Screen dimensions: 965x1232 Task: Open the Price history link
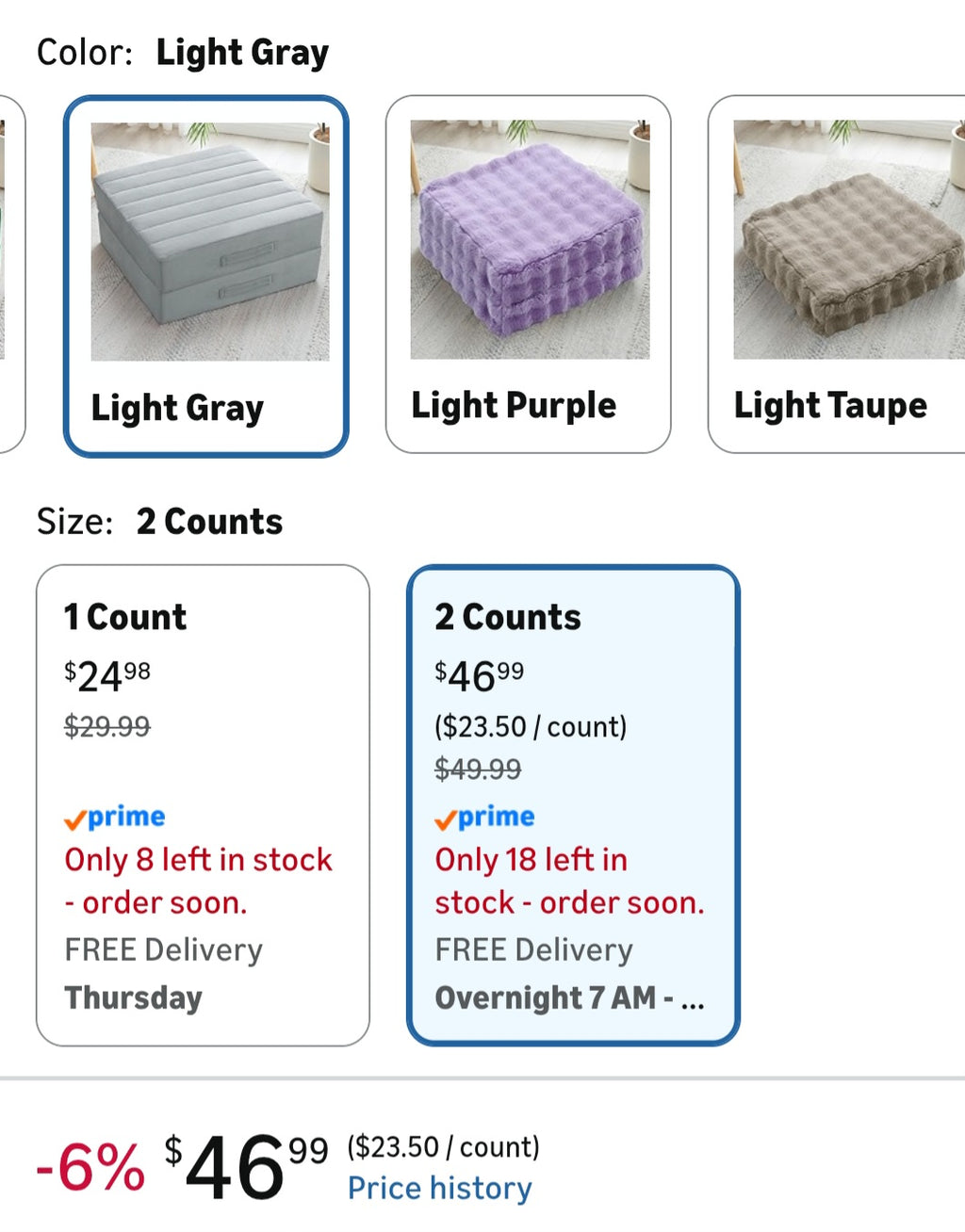pos(439,1188)
